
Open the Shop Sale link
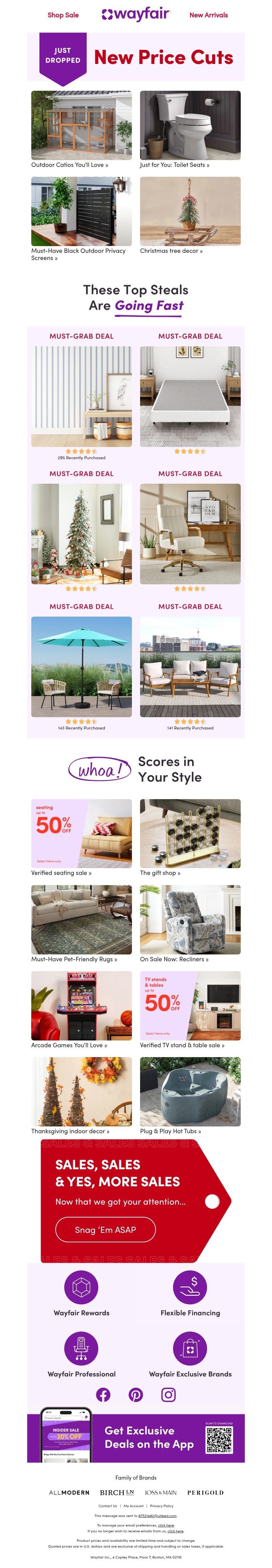coord(63,15)
